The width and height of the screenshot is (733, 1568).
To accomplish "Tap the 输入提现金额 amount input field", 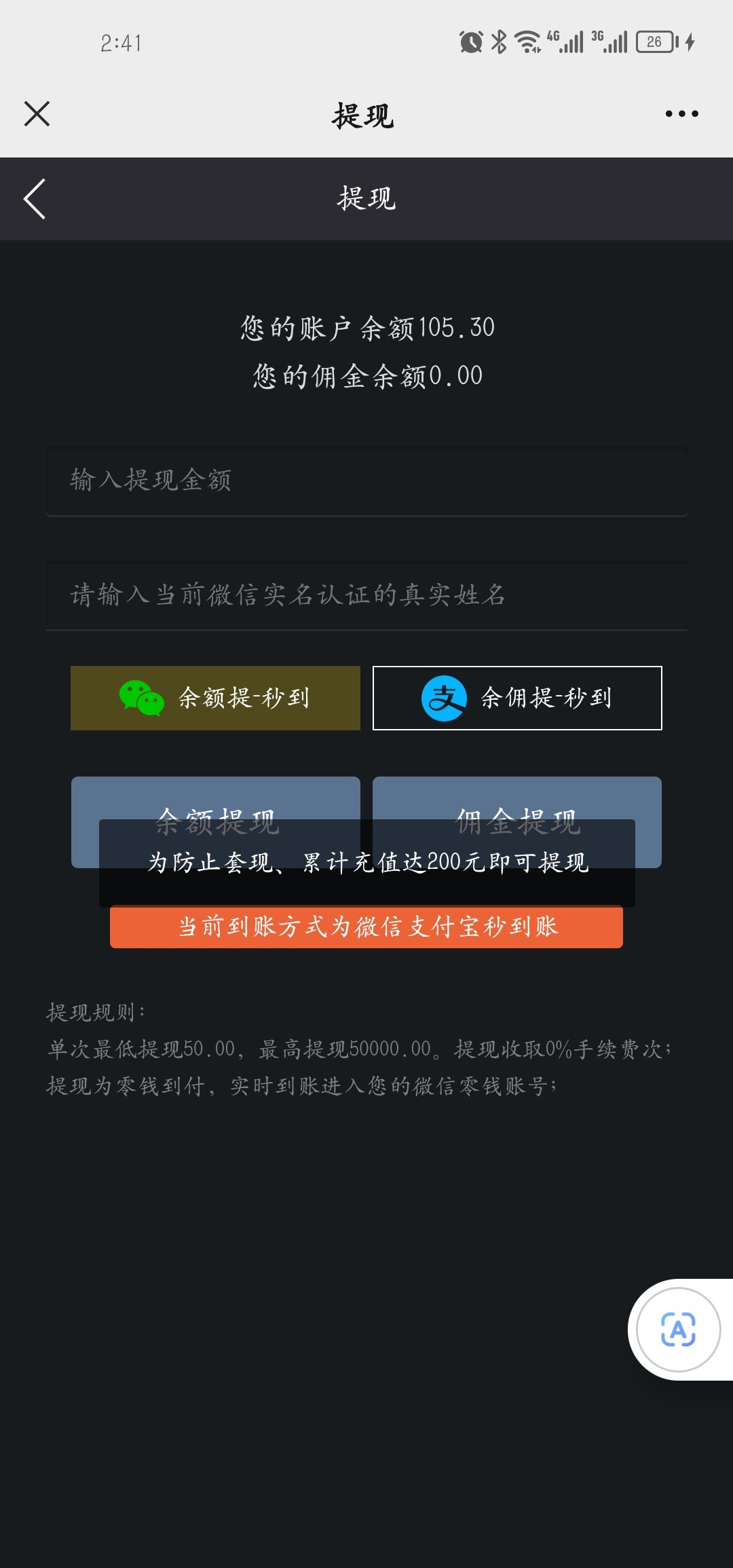I will tap(366, 482).
